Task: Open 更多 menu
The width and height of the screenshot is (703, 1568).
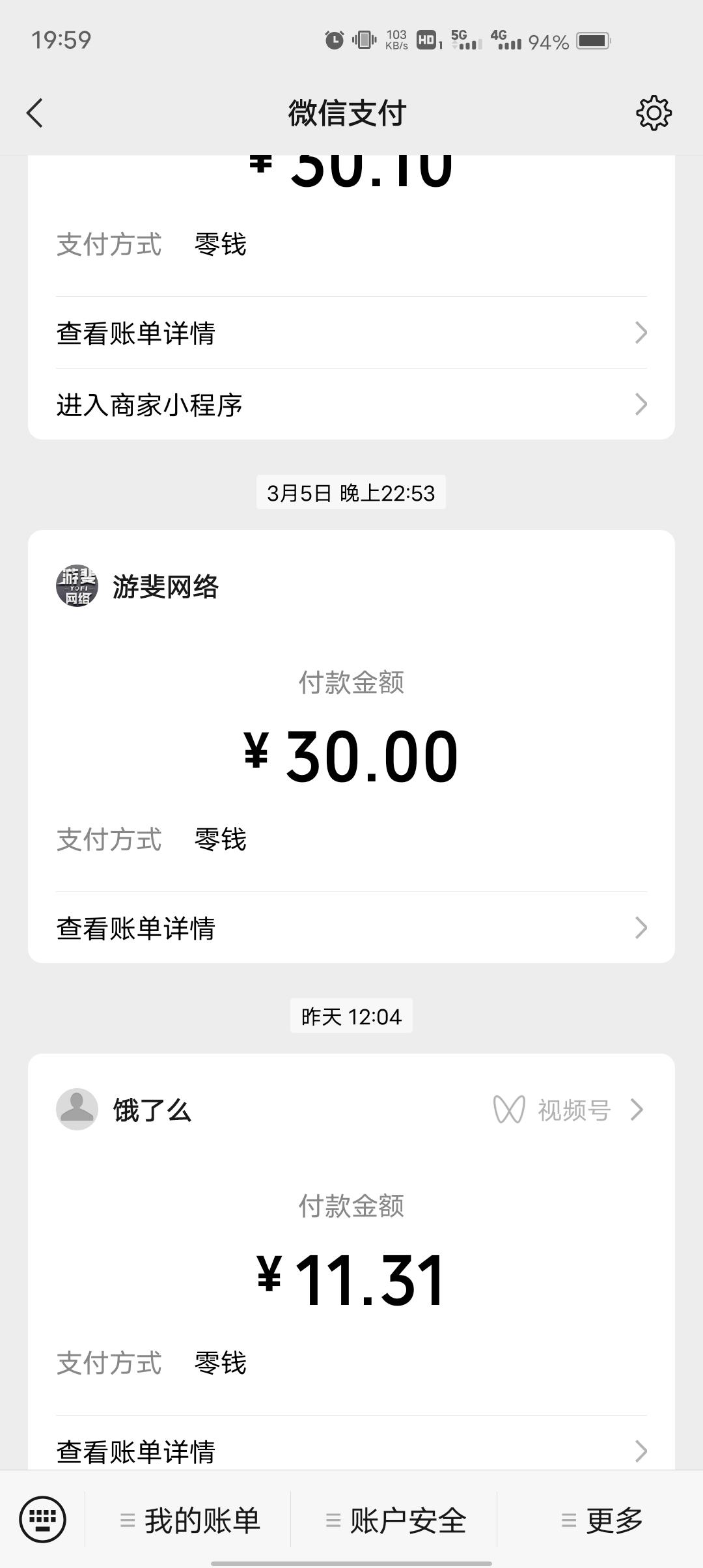Action: pyautogui.click(x=601, y=1521)
